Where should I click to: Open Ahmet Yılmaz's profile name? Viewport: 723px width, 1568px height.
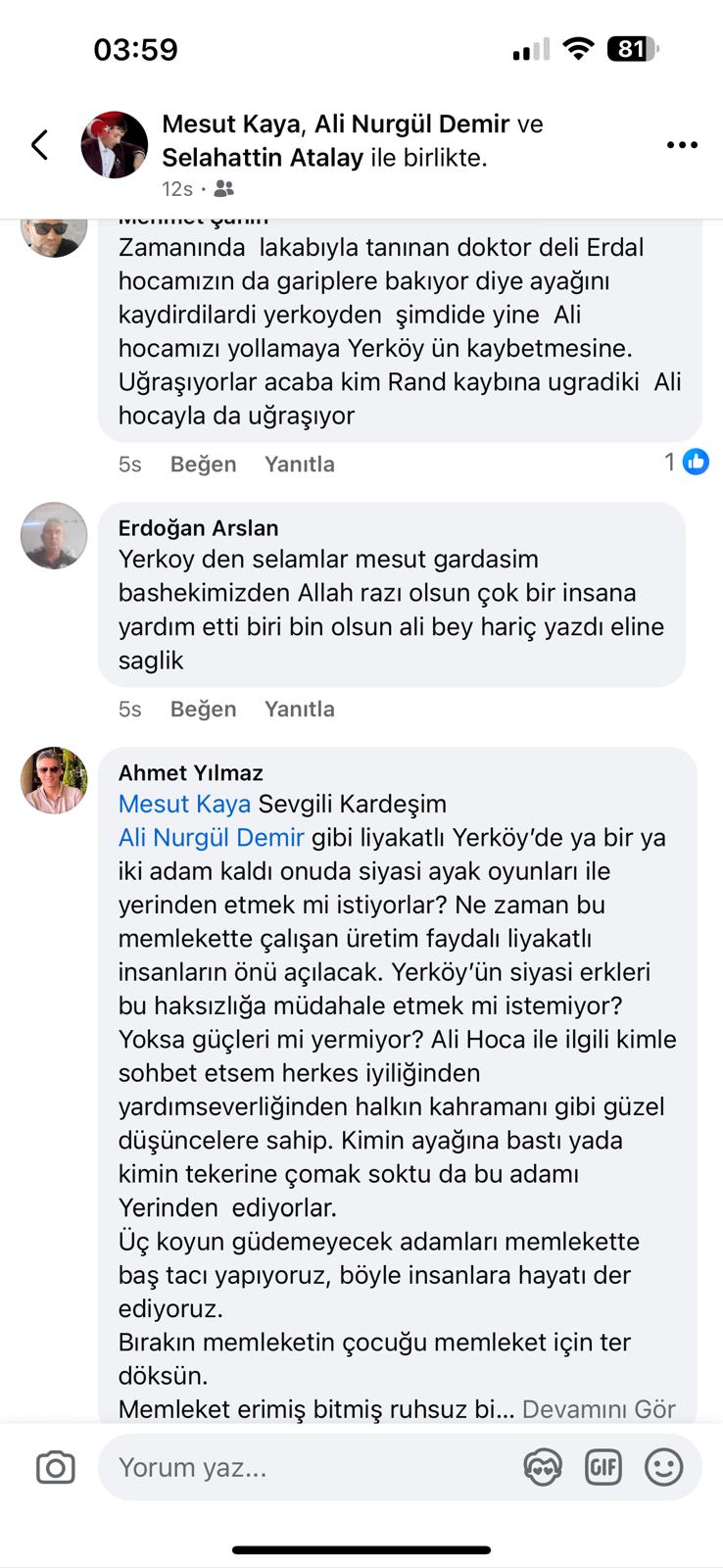190,773
